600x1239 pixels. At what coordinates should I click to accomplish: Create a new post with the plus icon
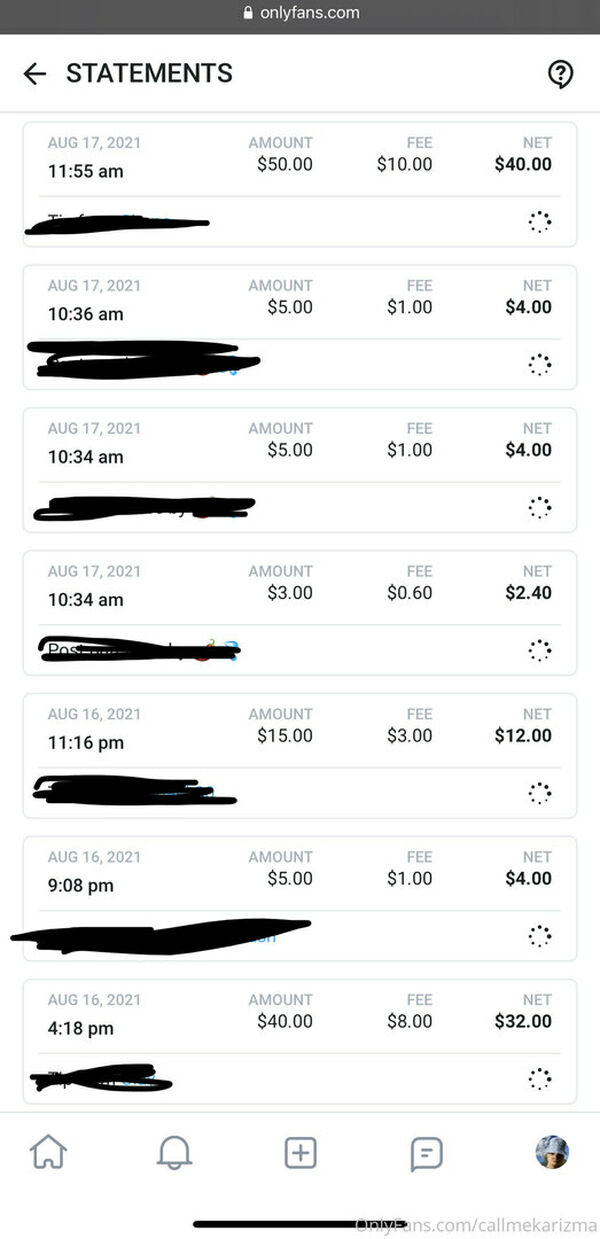300,1153
